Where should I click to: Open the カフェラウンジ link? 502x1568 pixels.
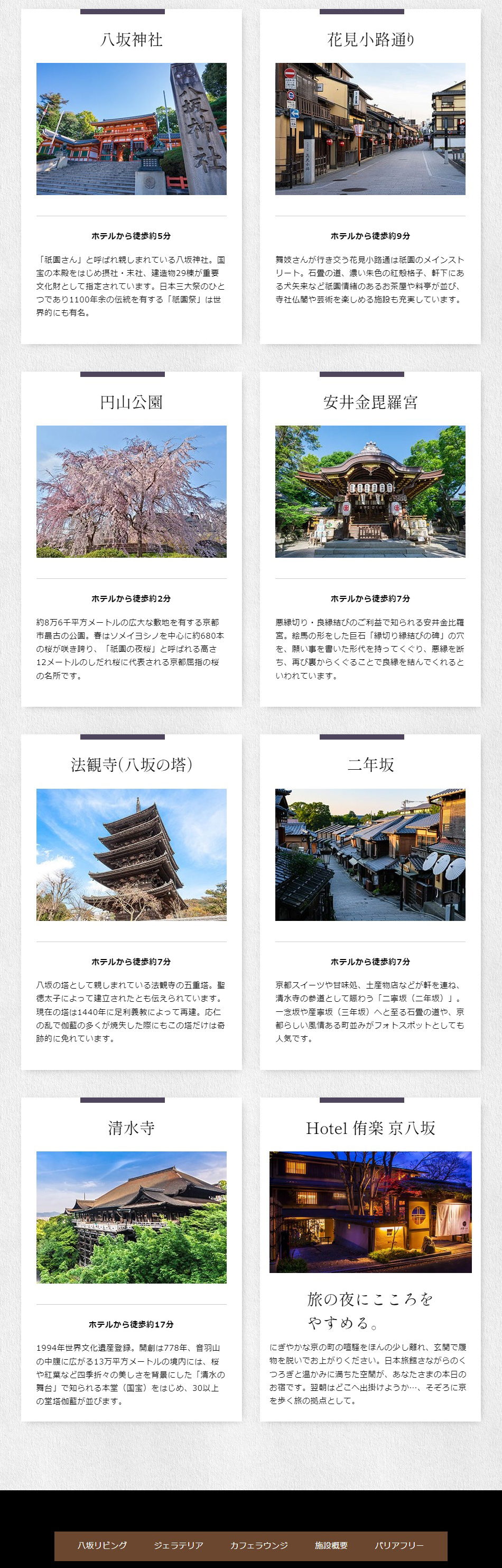coord(258,1545)
